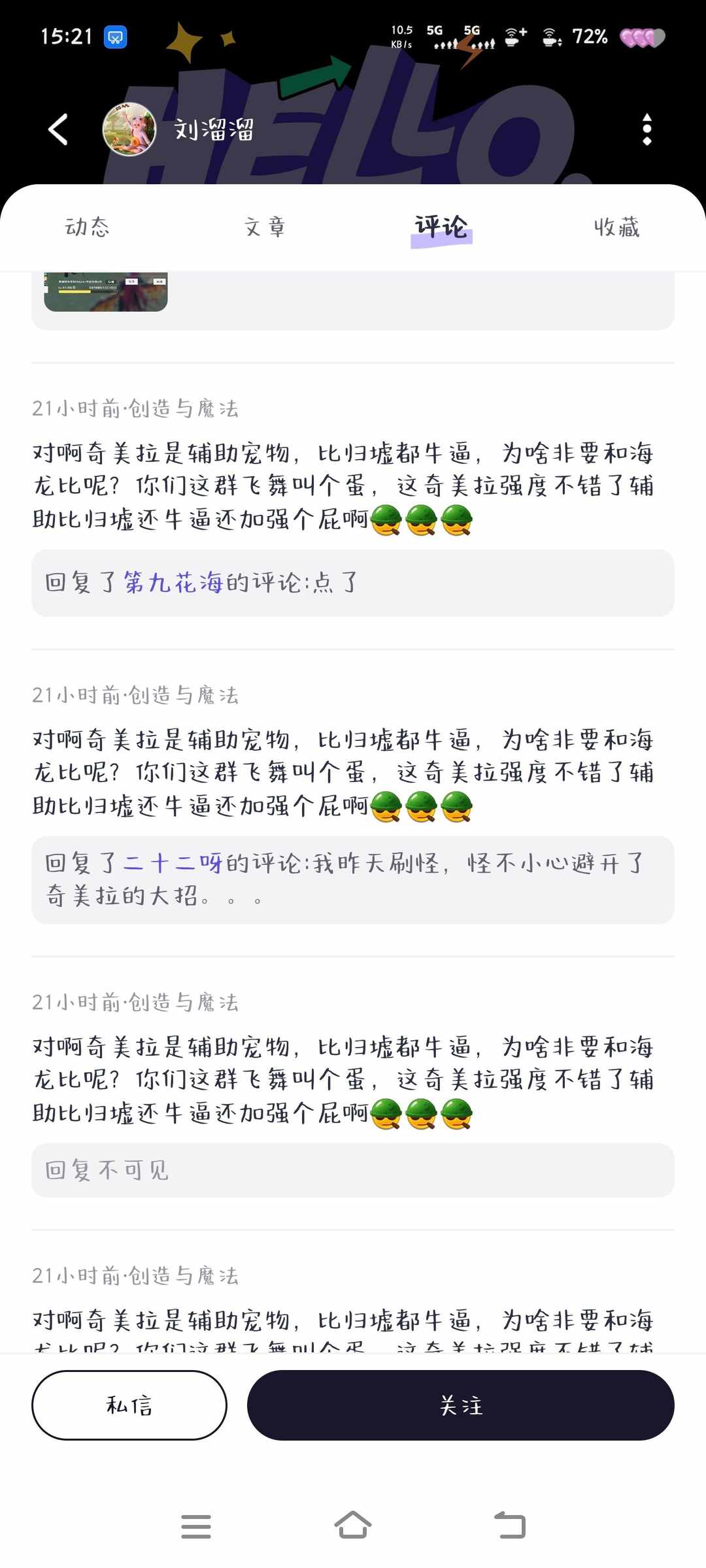This screenshot has width=706, height=1568.
Task: Tap the game screenshot thumbnail in comment
Action: tap(105, 293)
